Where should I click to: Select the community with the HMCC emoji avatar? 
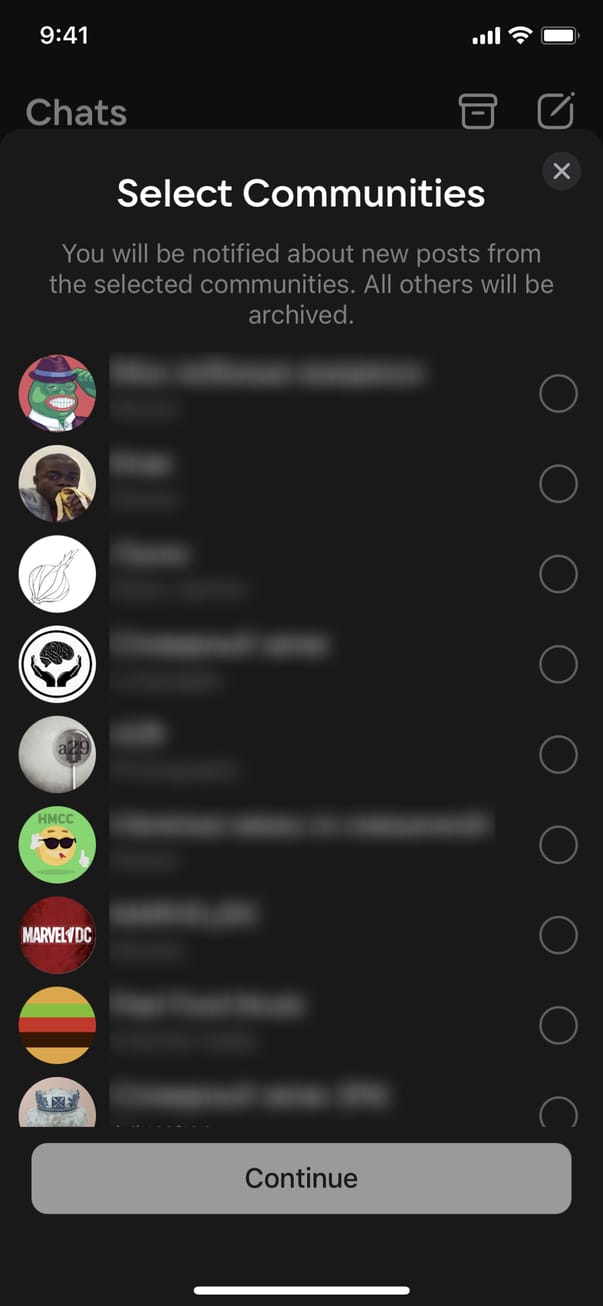tap(558, 845)
